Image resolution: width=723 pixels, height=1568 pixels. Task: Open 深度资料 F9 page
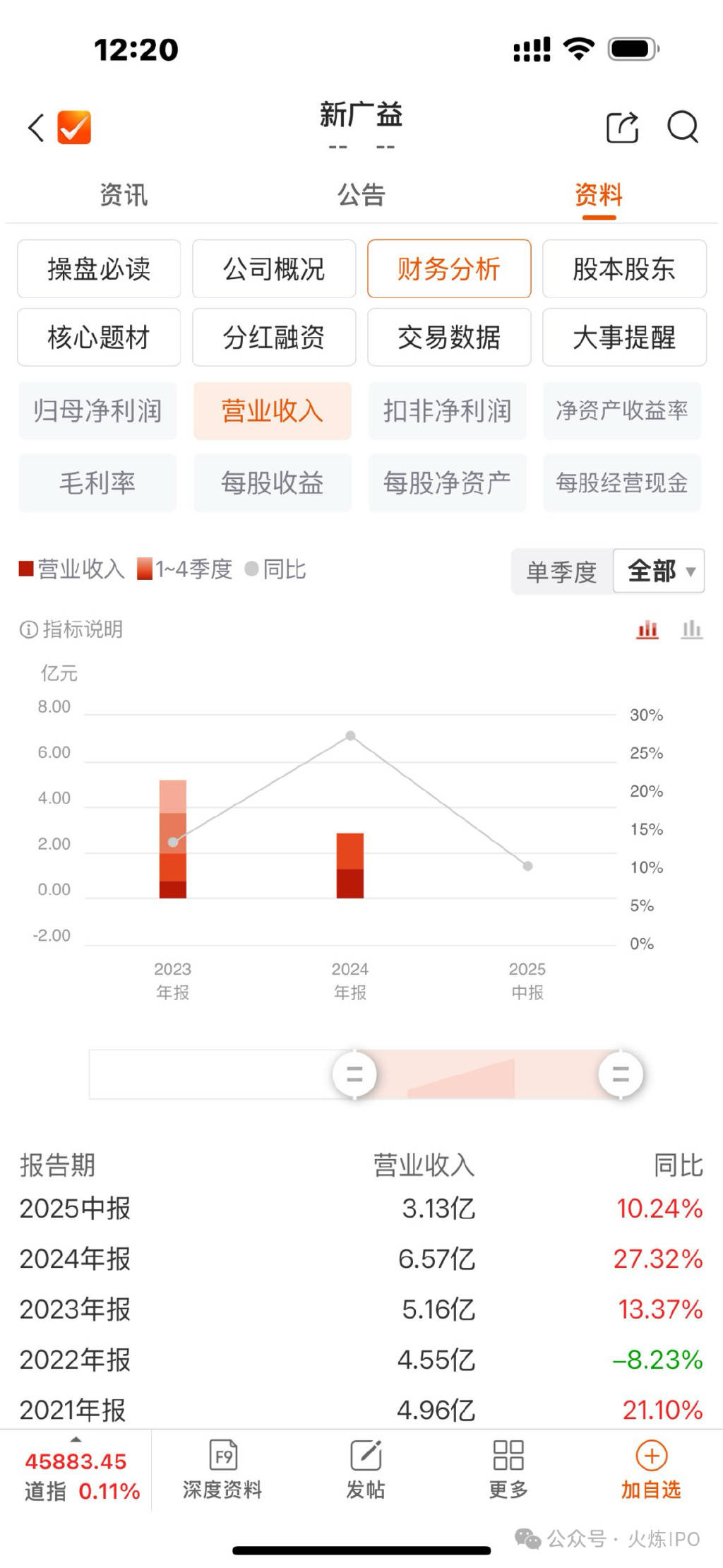point(223,1471)
